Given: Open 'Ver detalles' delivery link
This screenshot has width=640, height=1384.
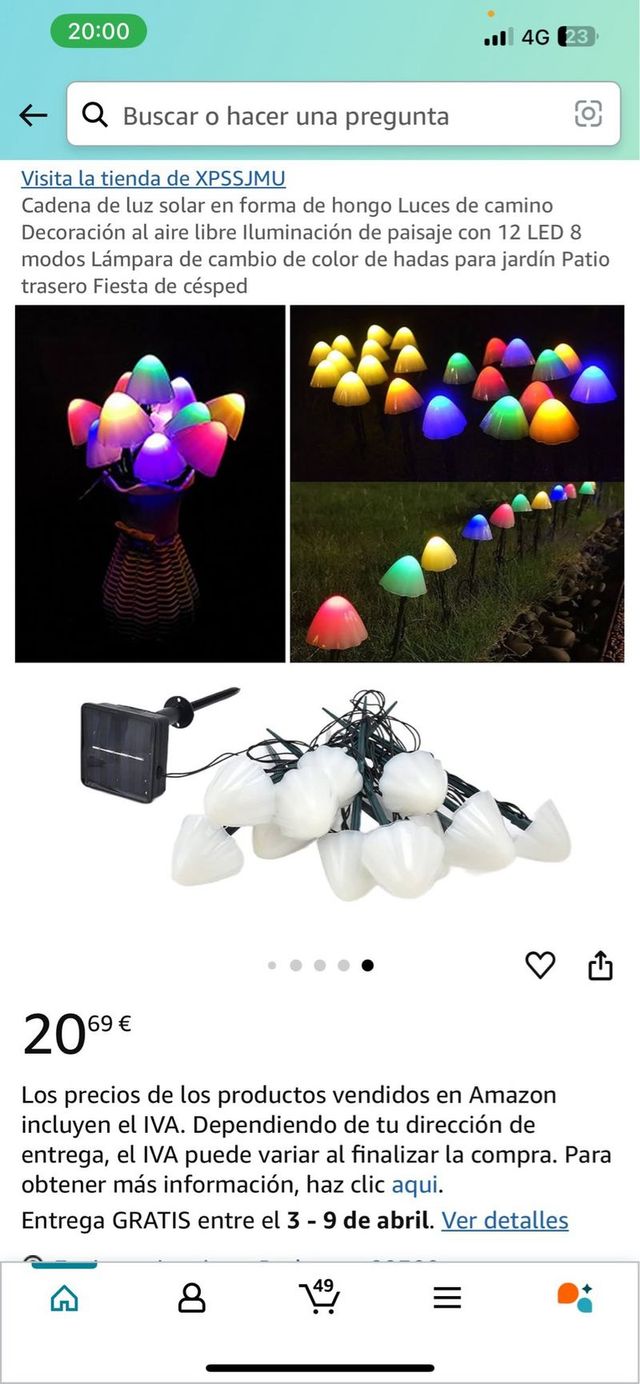Looking at the screenshot, I should pos(505,1220).
